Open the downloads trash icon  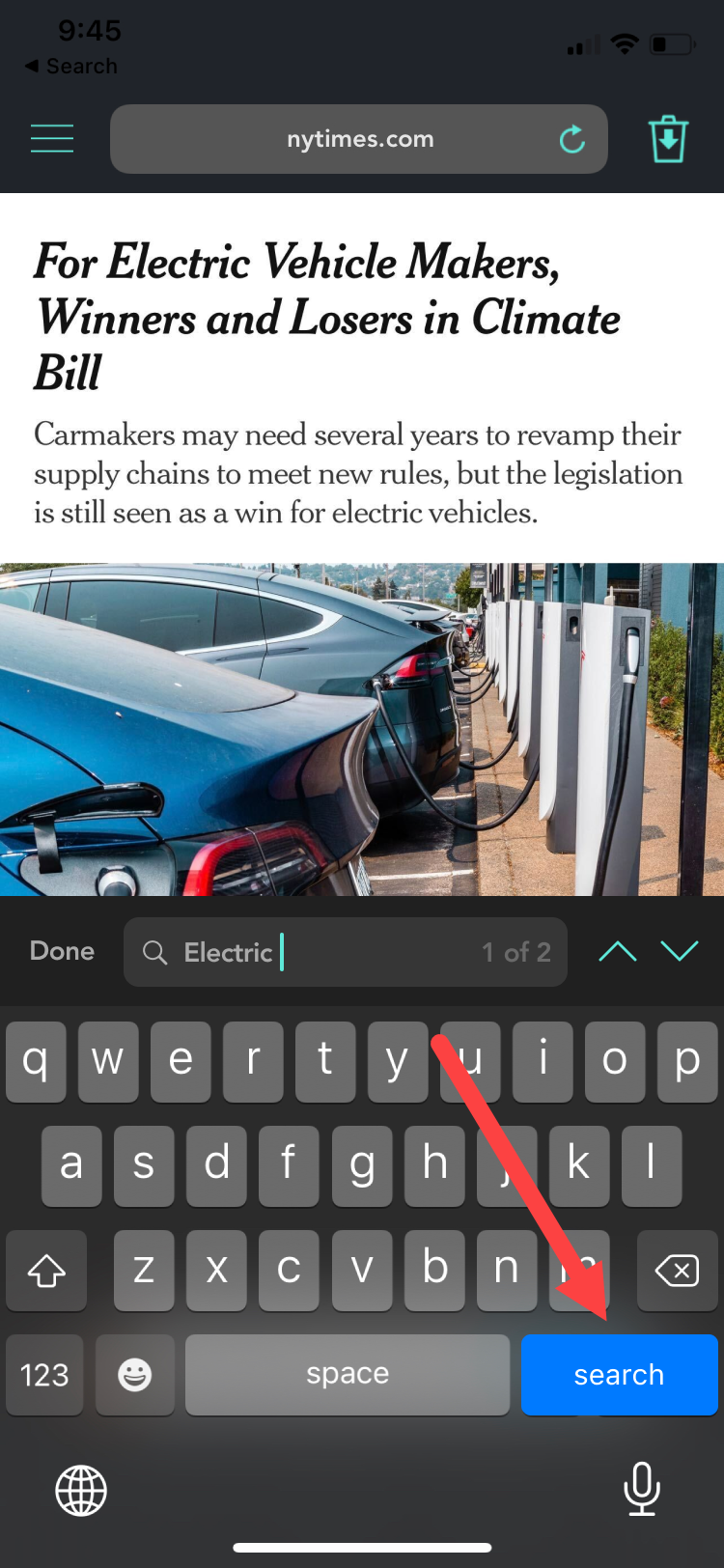coord(668,140)
